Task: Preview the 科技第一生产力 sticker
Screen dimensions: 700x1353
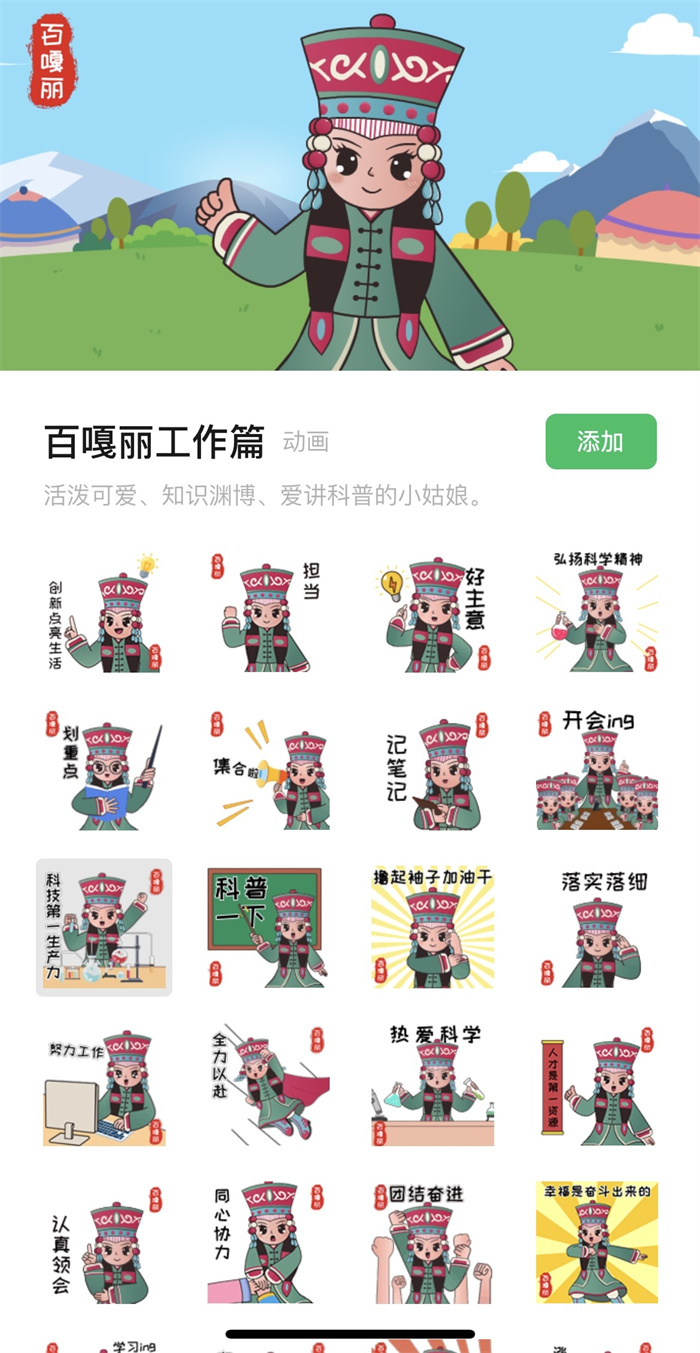Action: coord(104,928)
